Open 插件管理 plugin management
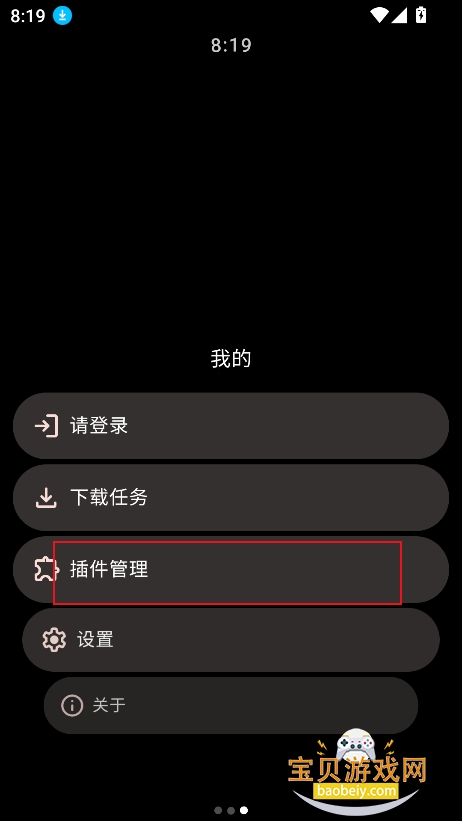 tap(230, 569)
